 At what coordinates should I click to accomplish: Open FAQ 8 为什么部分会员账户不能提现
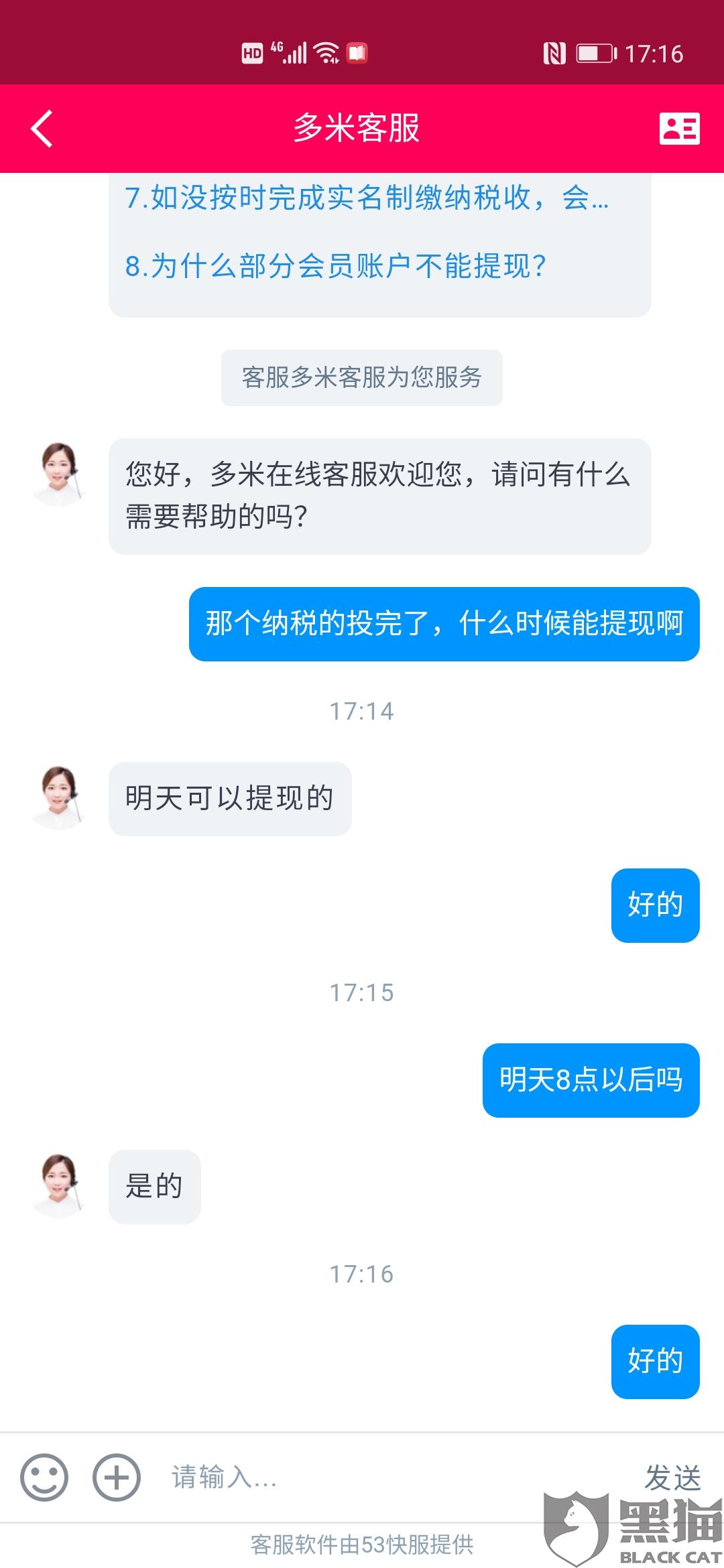click(335, 266)
